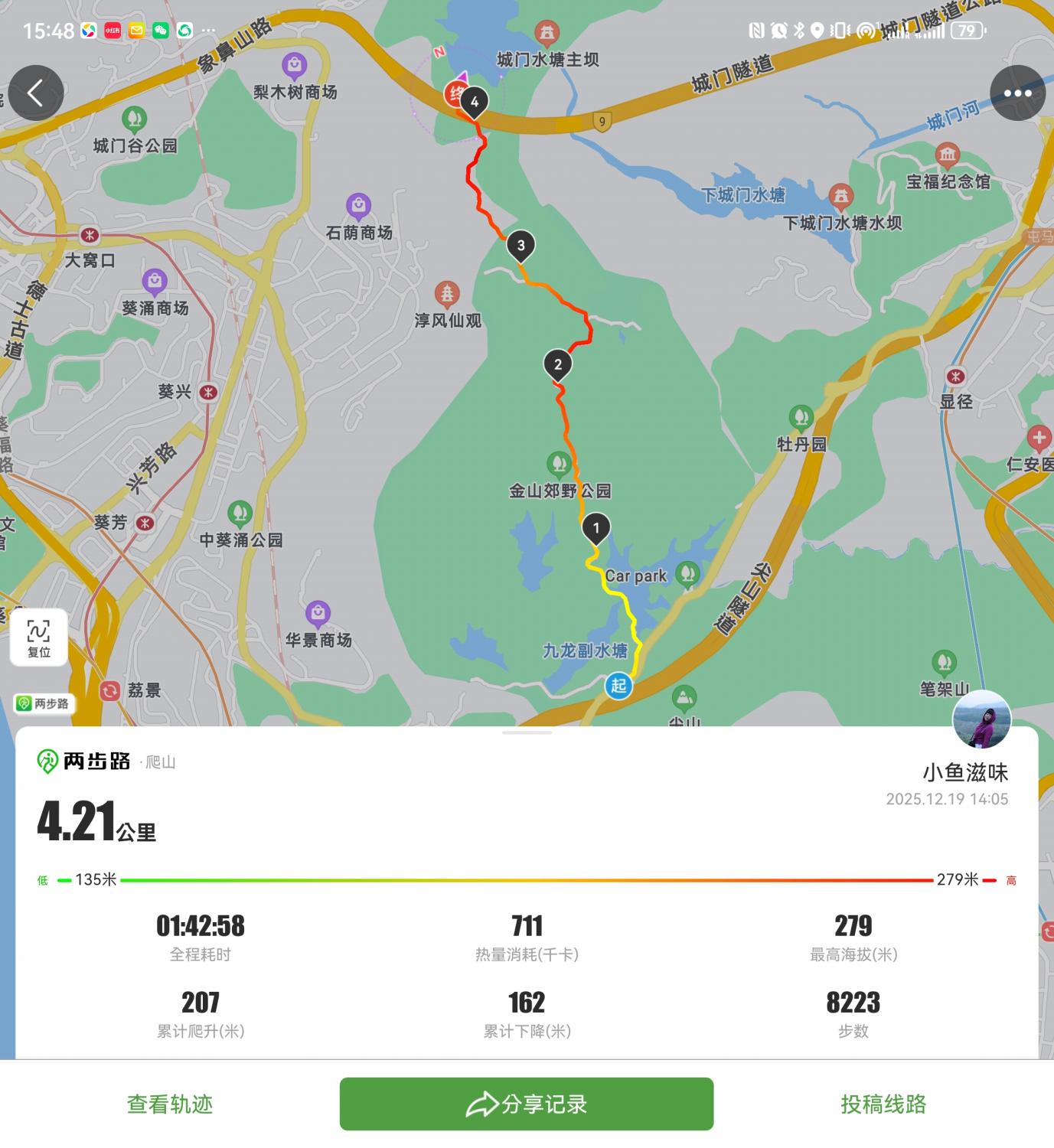
Task: Go back using the arrow button
Action: (35, 93)
